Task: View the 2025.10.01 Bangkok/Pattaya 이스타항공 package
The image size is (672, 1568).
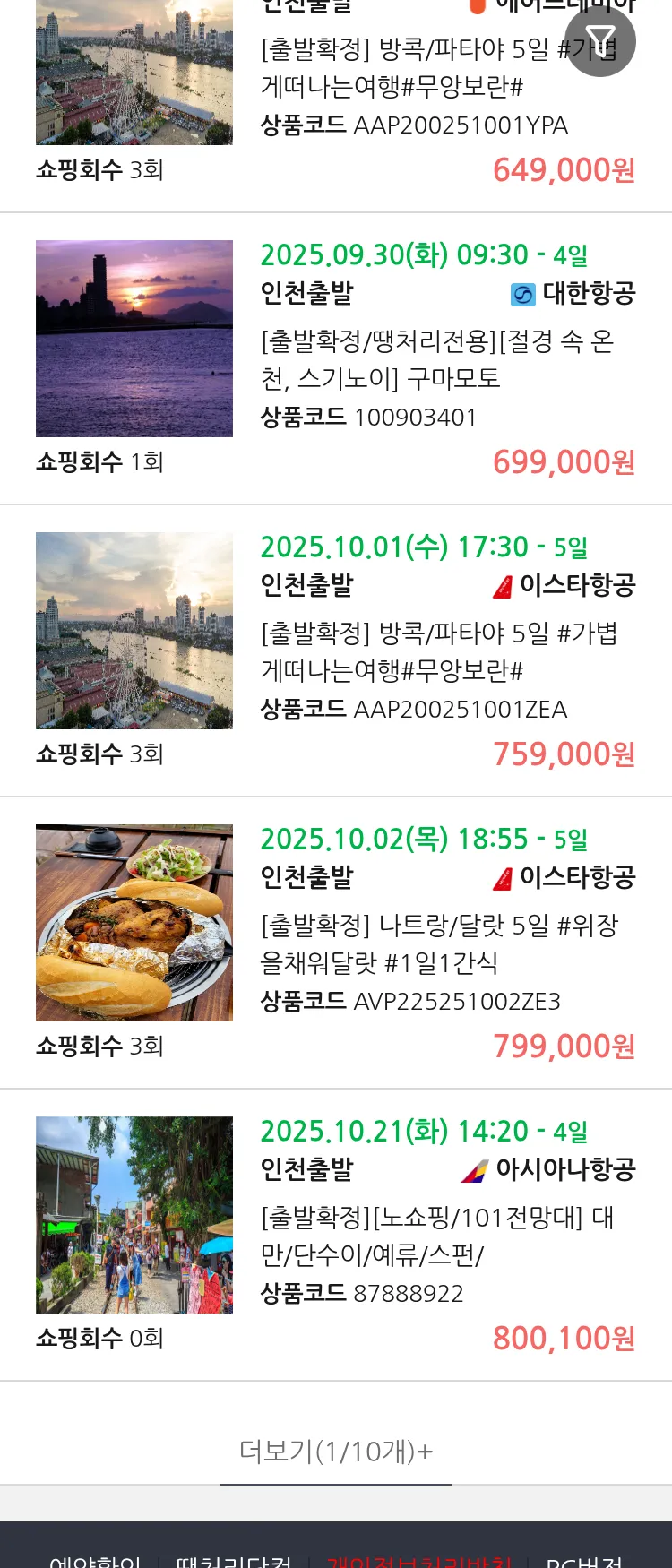Action: coord(437,651)
